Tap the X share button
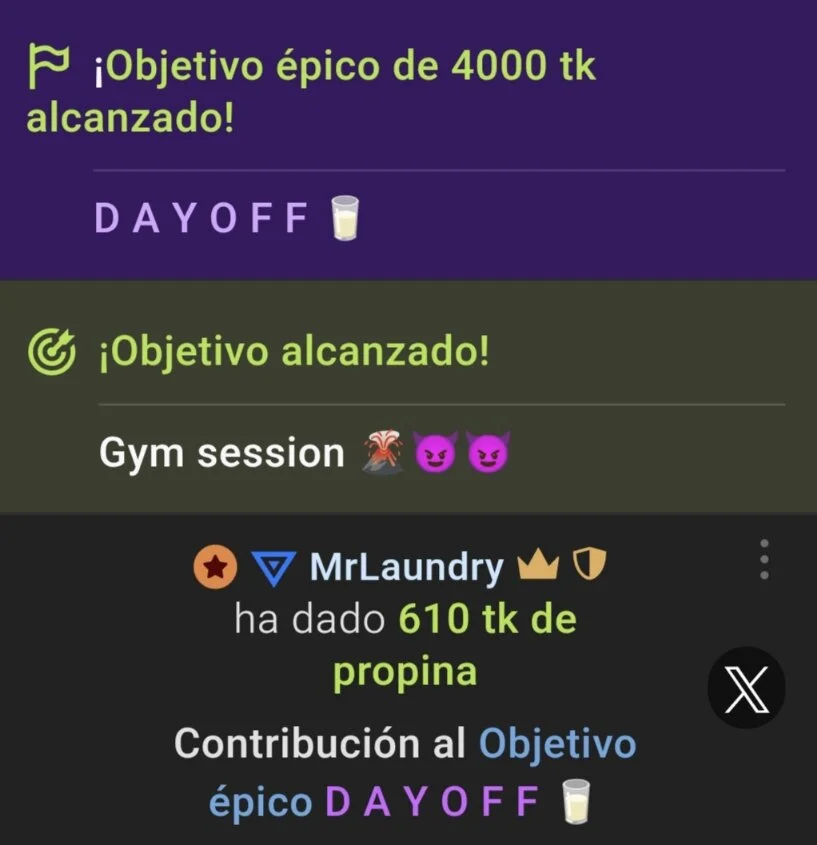Image resolution: width=817 pixels, height=845 pixels. tap(746, 687)
